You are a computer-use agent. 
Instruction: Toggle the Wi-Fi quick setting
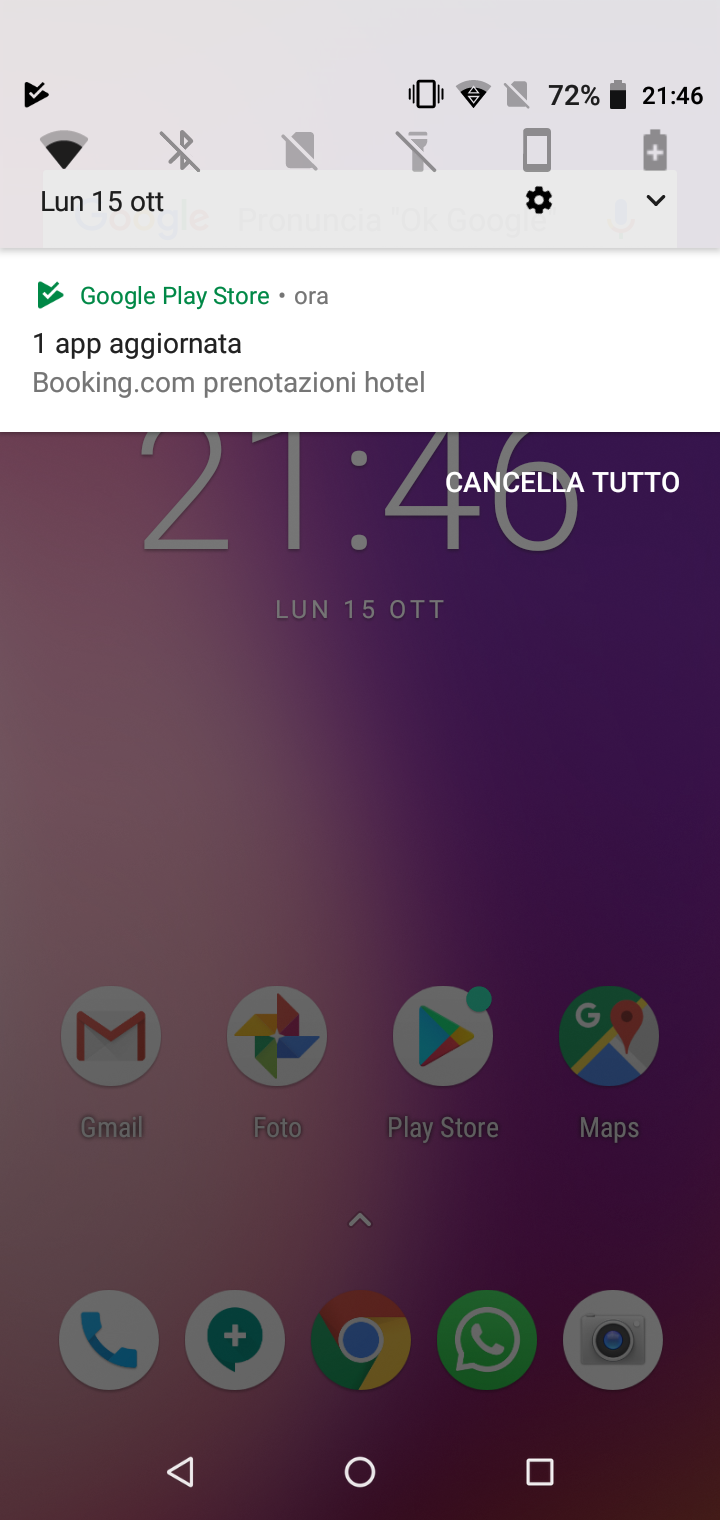click(63, 151)
